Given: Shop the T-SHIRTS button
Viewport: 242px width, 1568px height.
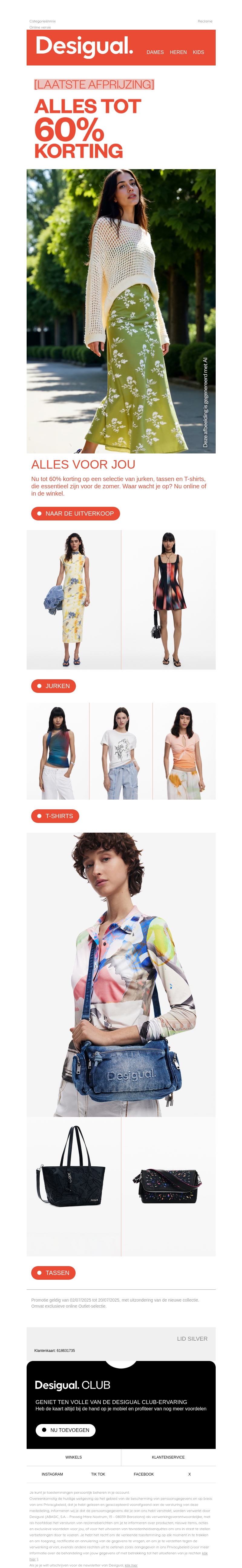Looking at the screenshot, I should tap(55, 816).
